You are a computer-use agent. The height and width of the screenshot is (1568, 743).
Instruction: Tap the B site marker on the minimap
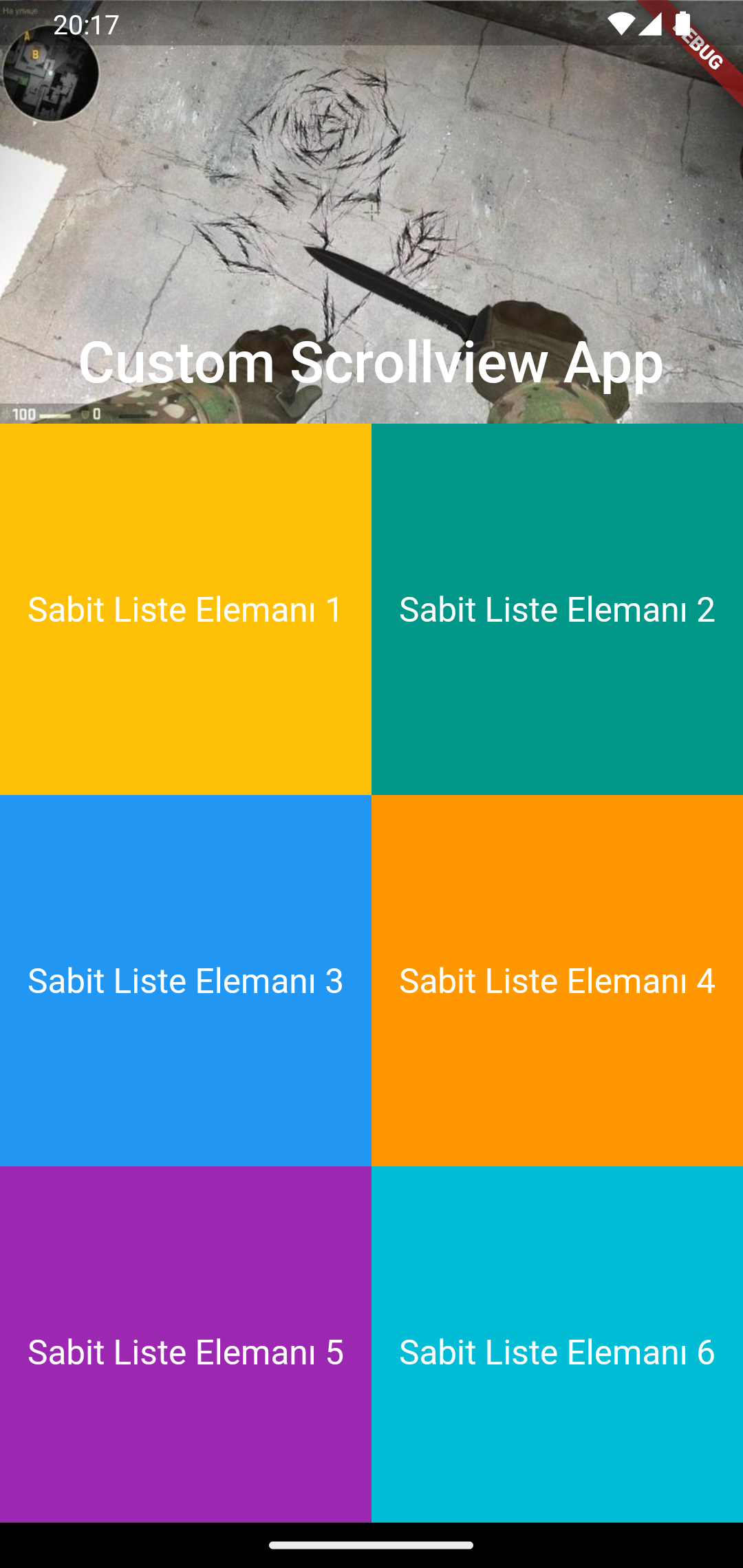(36, 54)
